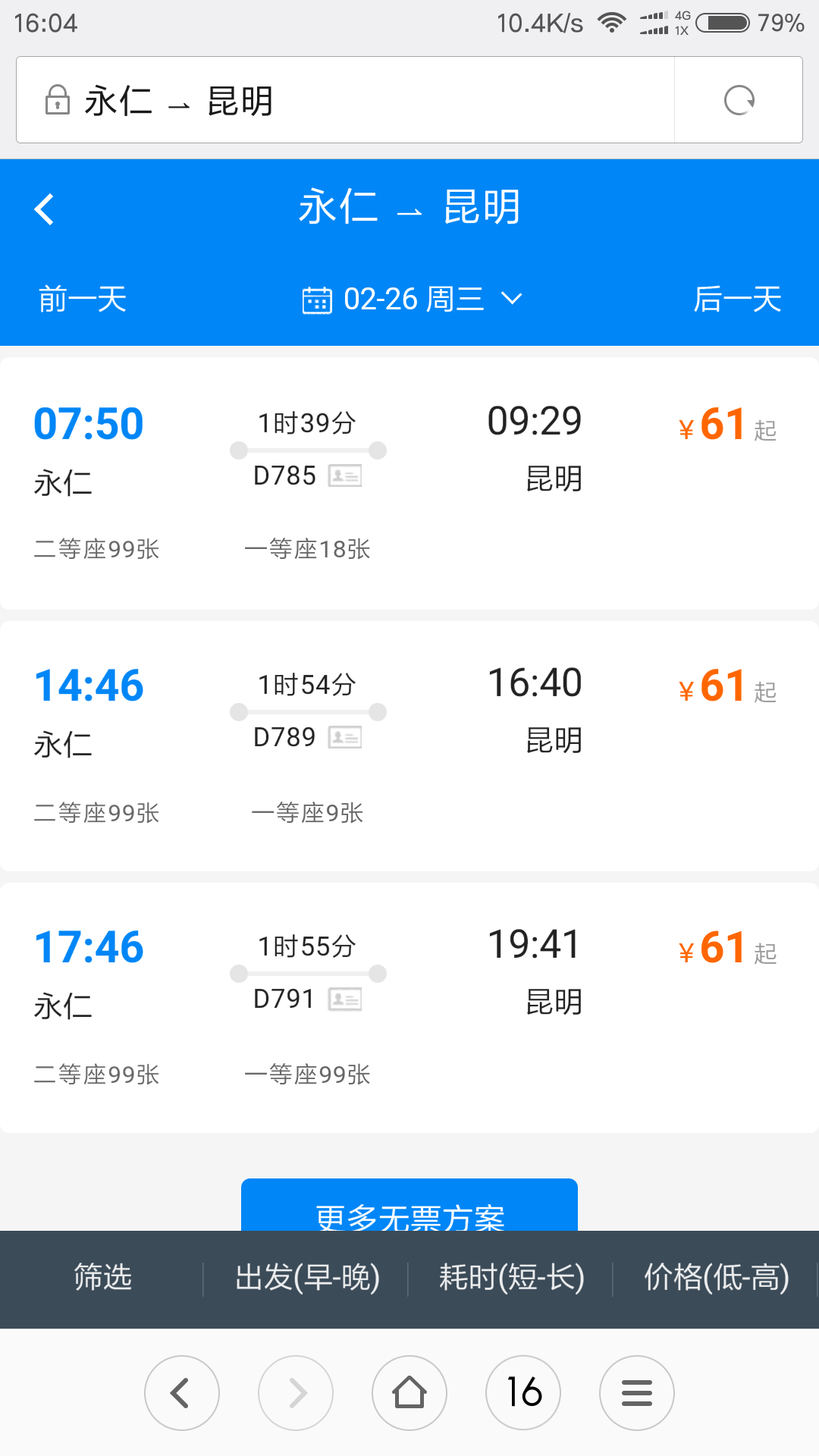This screenshot has width=819, height=1456.
Task: Show the 16 open browser tabs
Action: point(523,1393)
